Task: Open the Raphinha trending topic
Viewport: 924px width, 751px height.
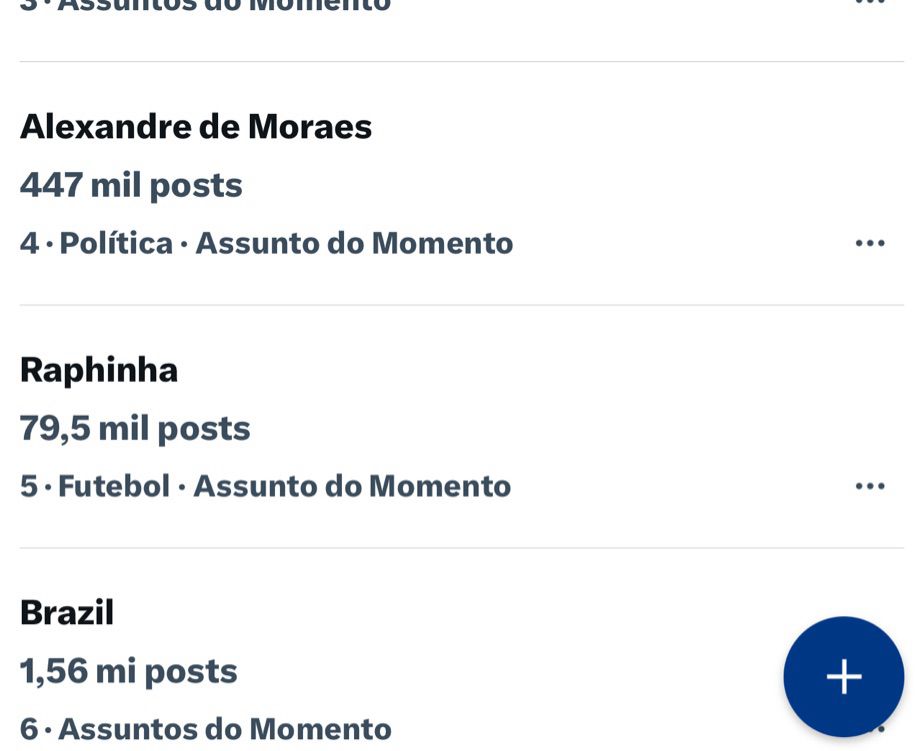Action: click(99, 370)
